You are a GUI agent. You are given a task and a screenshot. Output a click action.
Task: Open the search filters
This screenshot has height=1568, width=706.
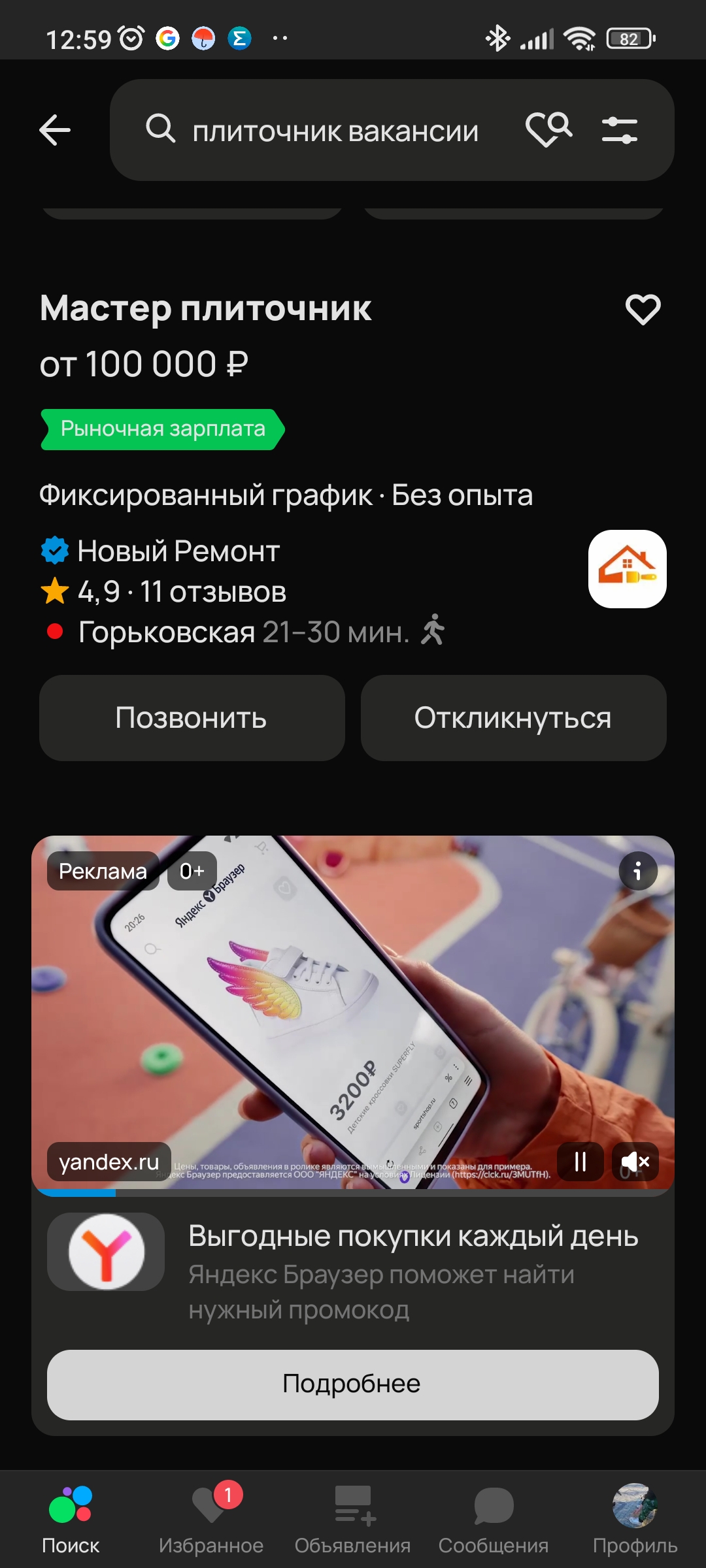click(x=619, y=130)
